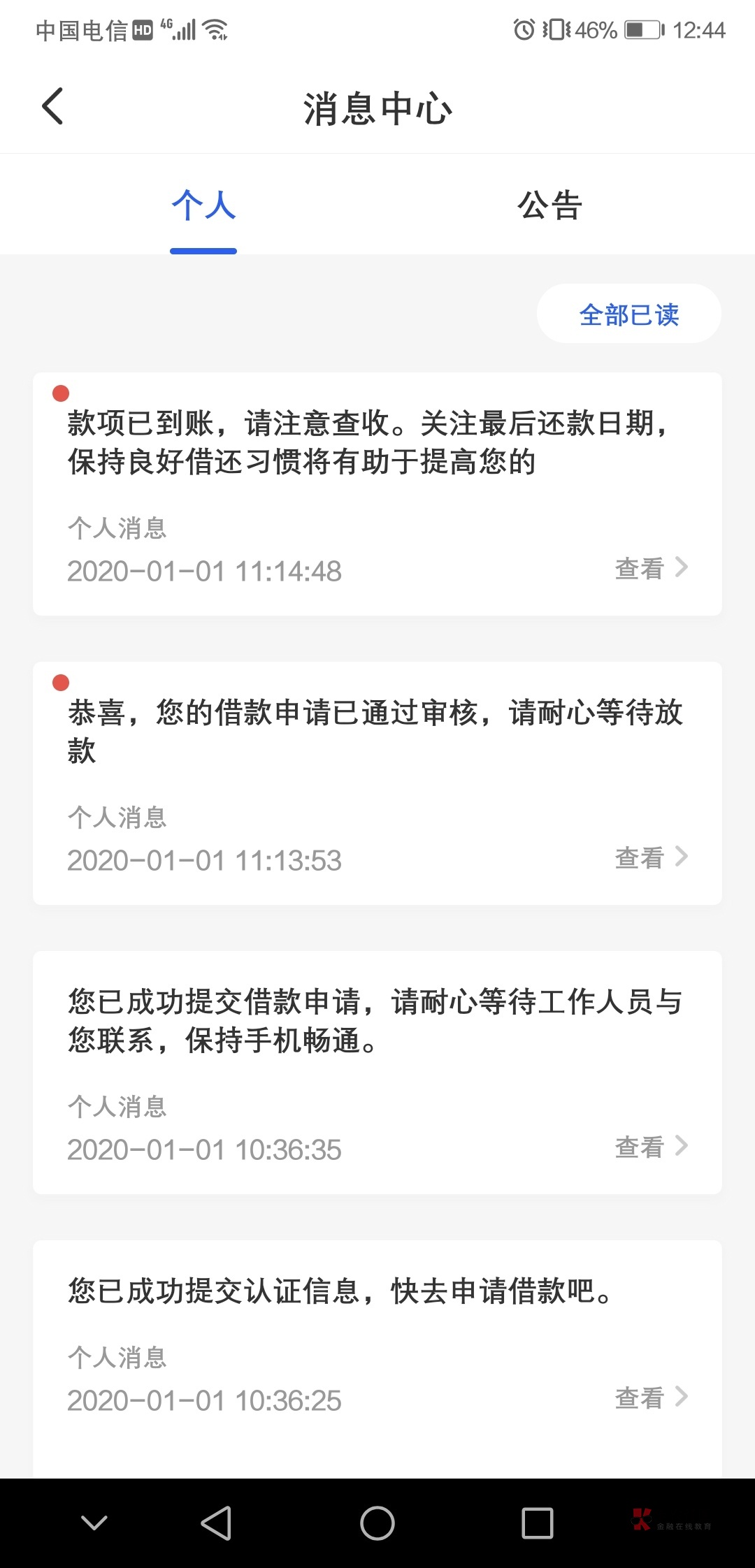Open the 款项已到账 message card
This screenshot has height=1568, width=755.
pos(377,494)
